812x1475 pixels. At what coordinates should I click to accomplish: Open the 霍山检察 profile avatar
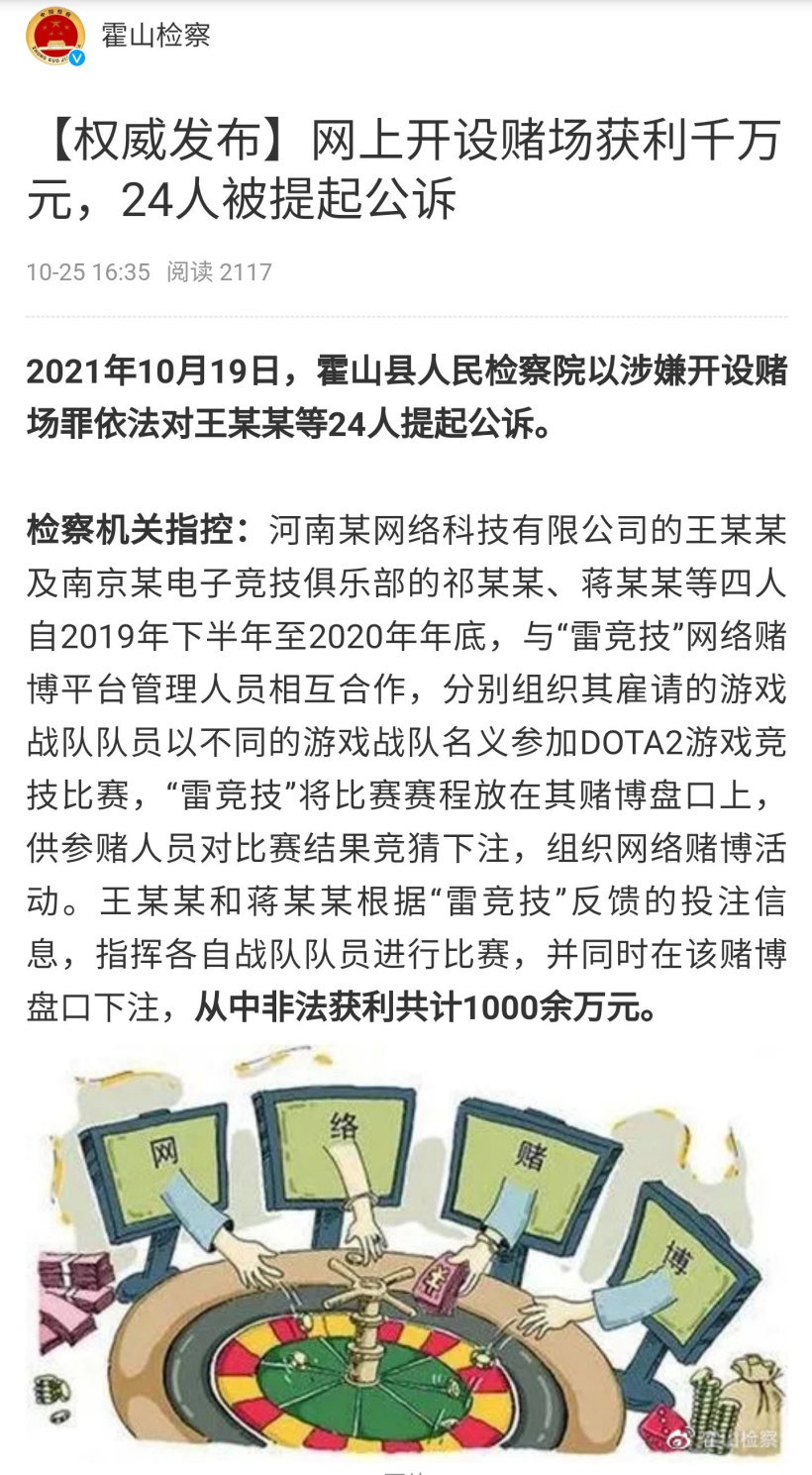click(x=54, y=36)
